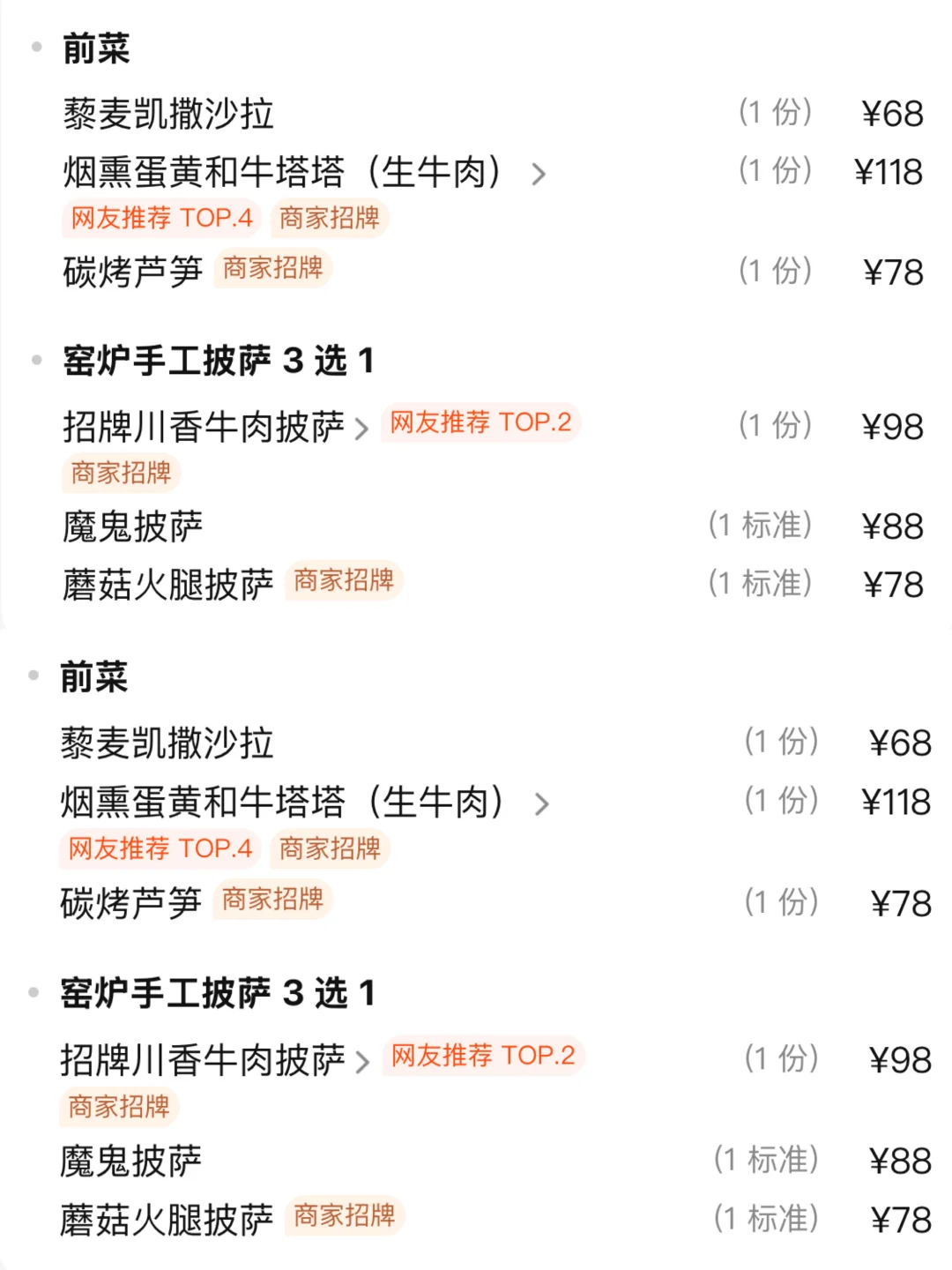Click the 魔鬼披萨 dish name
This screenshot has height=1270, width=952.
(132, 524)
